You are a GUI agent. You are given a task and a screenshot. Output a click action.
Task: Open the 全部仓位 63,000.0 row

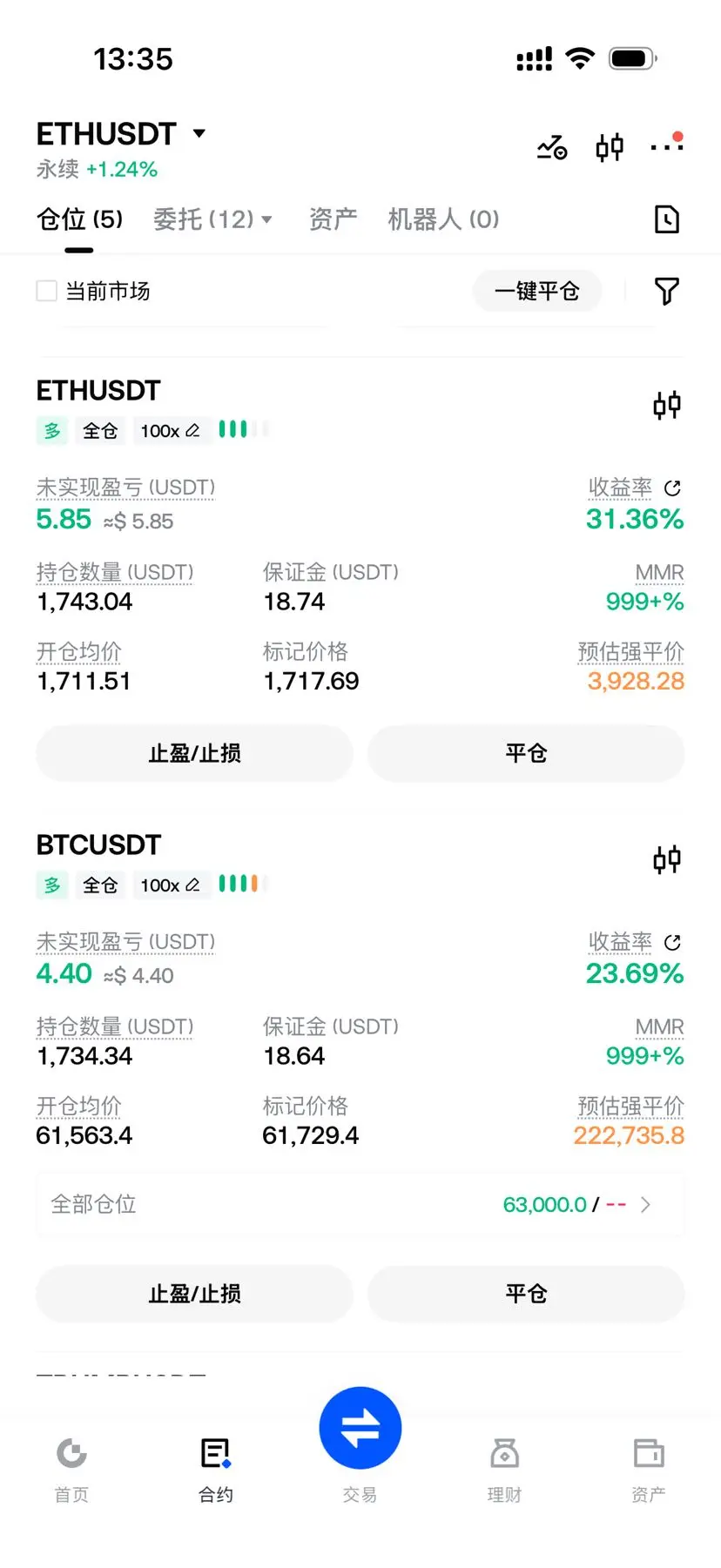point(360,1204)
